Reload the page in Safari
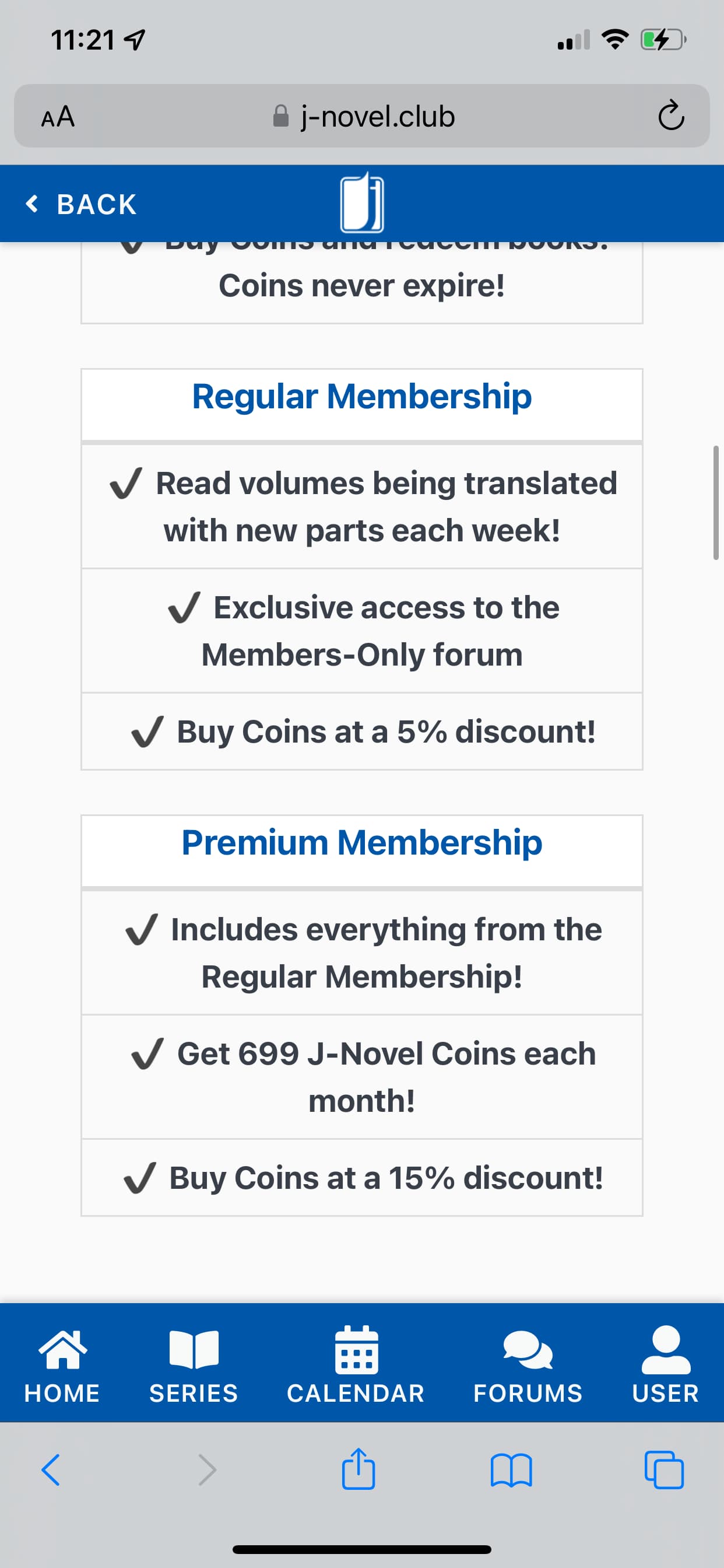724x1568 pixels. pos(671,116)
